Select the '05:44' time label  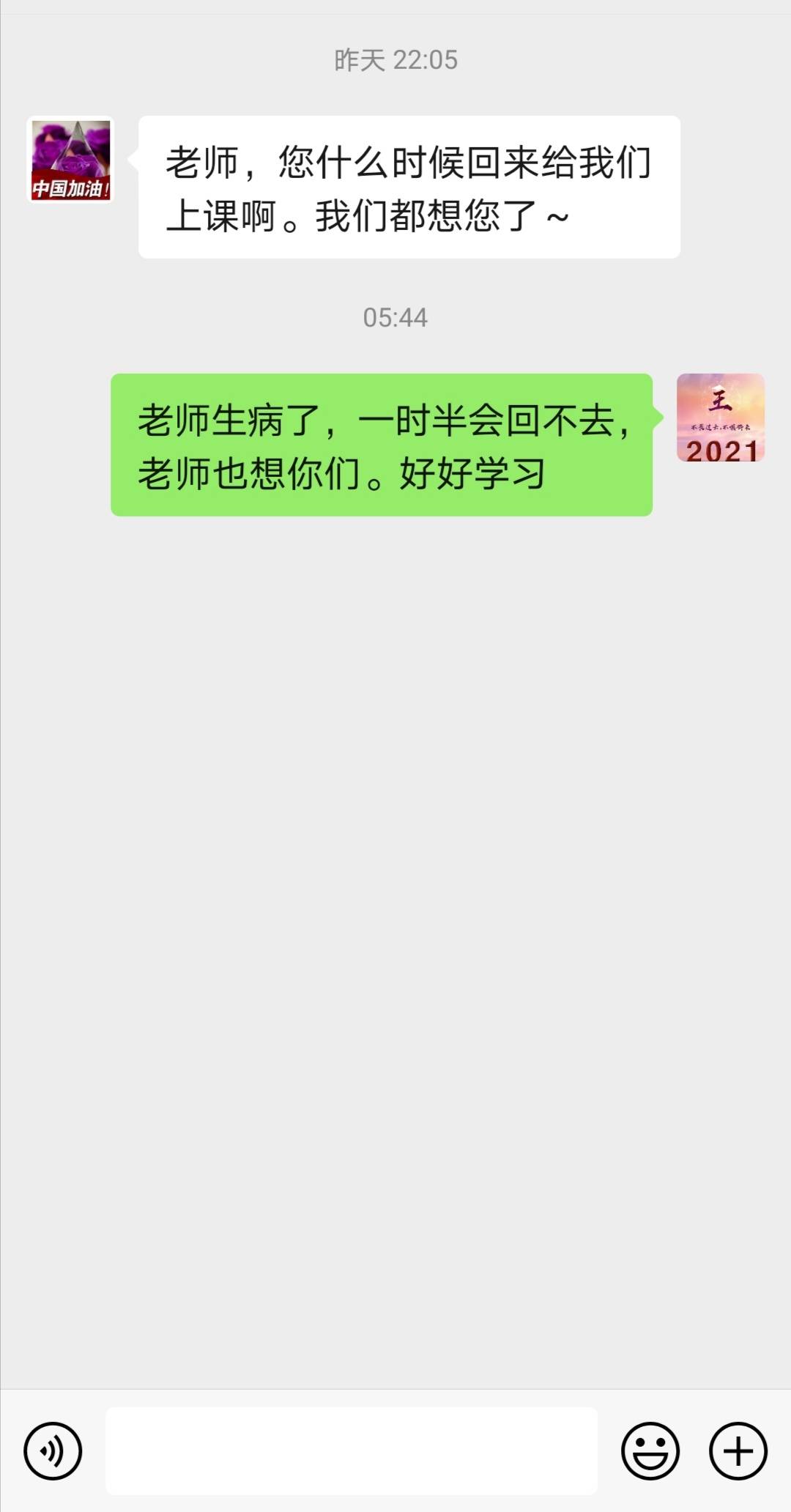pyautogui.click(x=395, y=318)
